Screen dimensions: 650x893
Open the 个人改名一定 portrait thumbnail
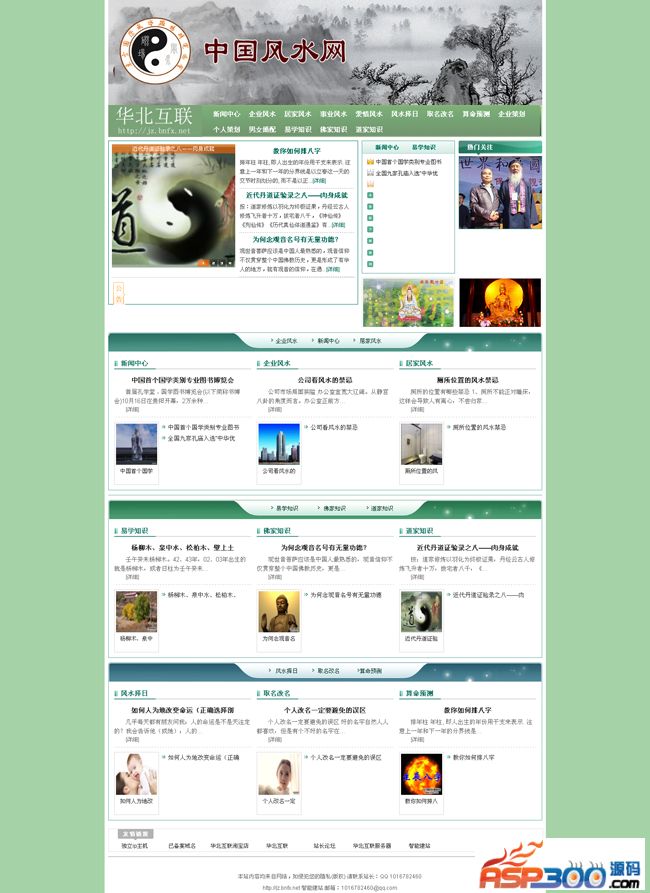tap(279, 774)
